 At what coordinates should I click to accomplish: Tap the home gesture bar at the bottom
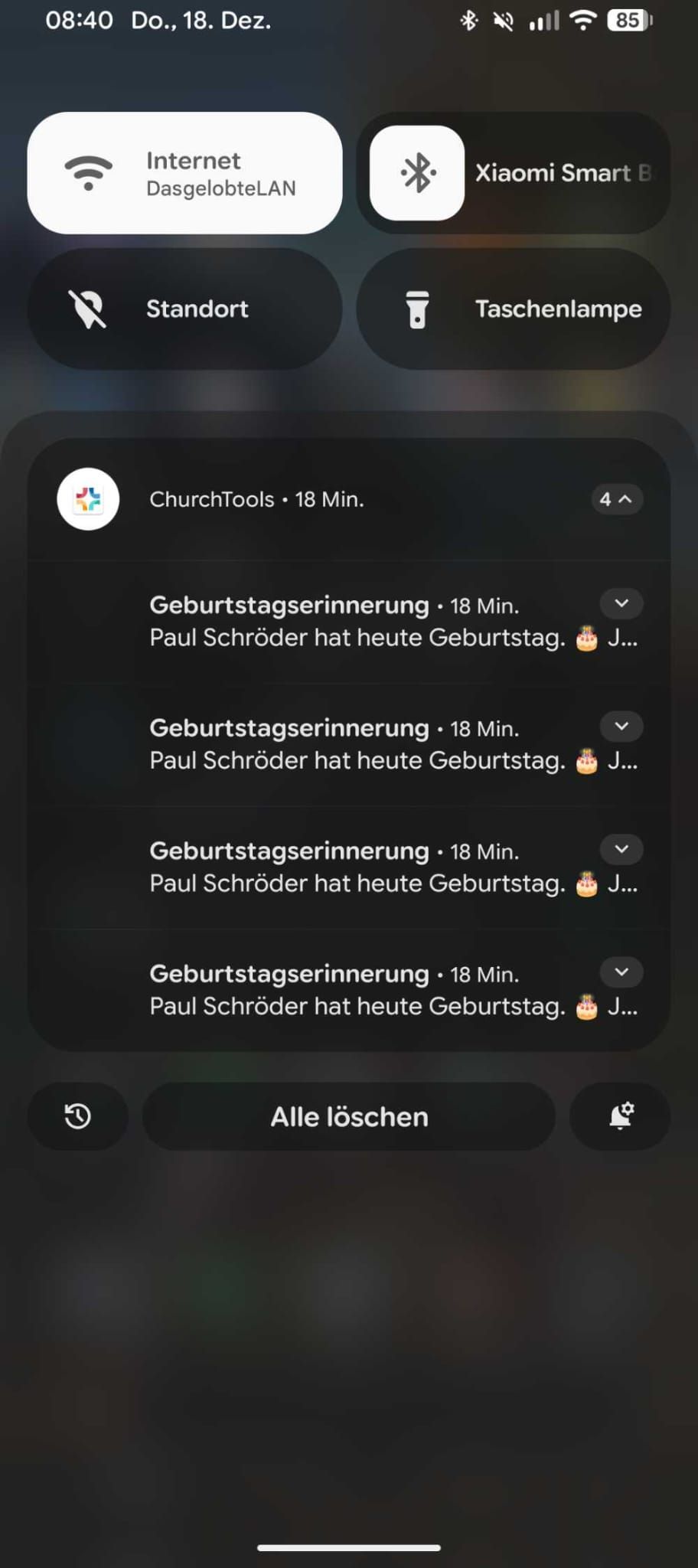click(349, 1545)
